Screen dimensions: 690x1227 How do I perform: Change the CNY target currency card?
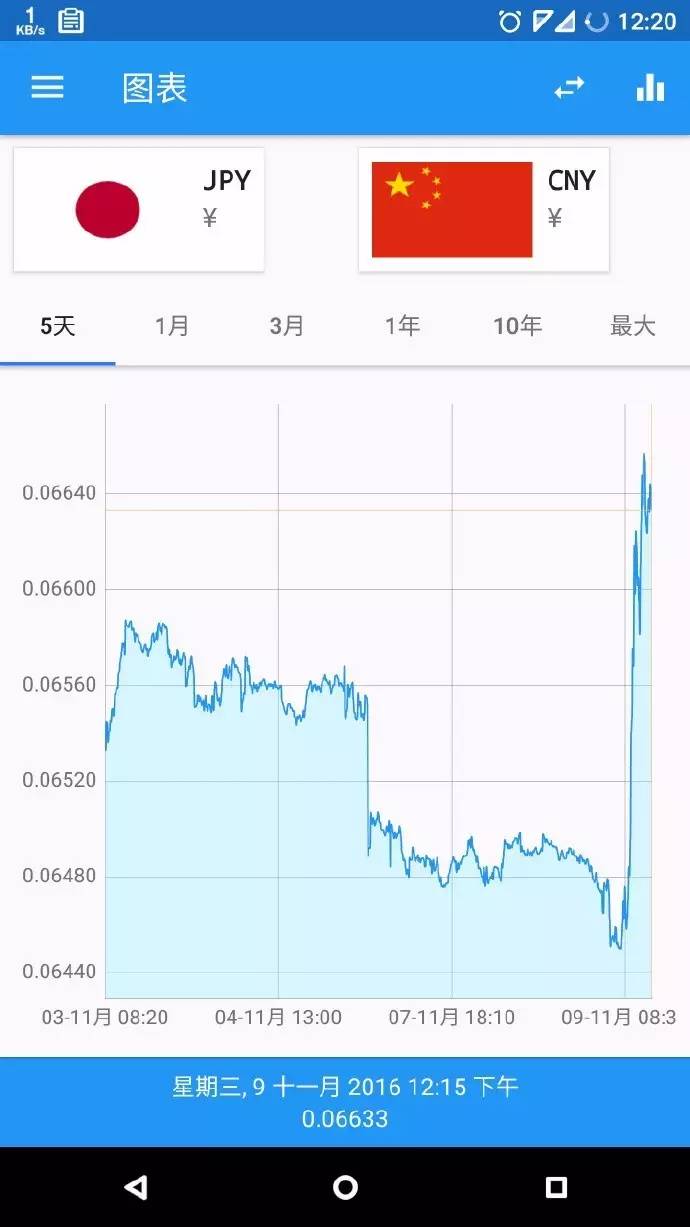pos(484,210)
